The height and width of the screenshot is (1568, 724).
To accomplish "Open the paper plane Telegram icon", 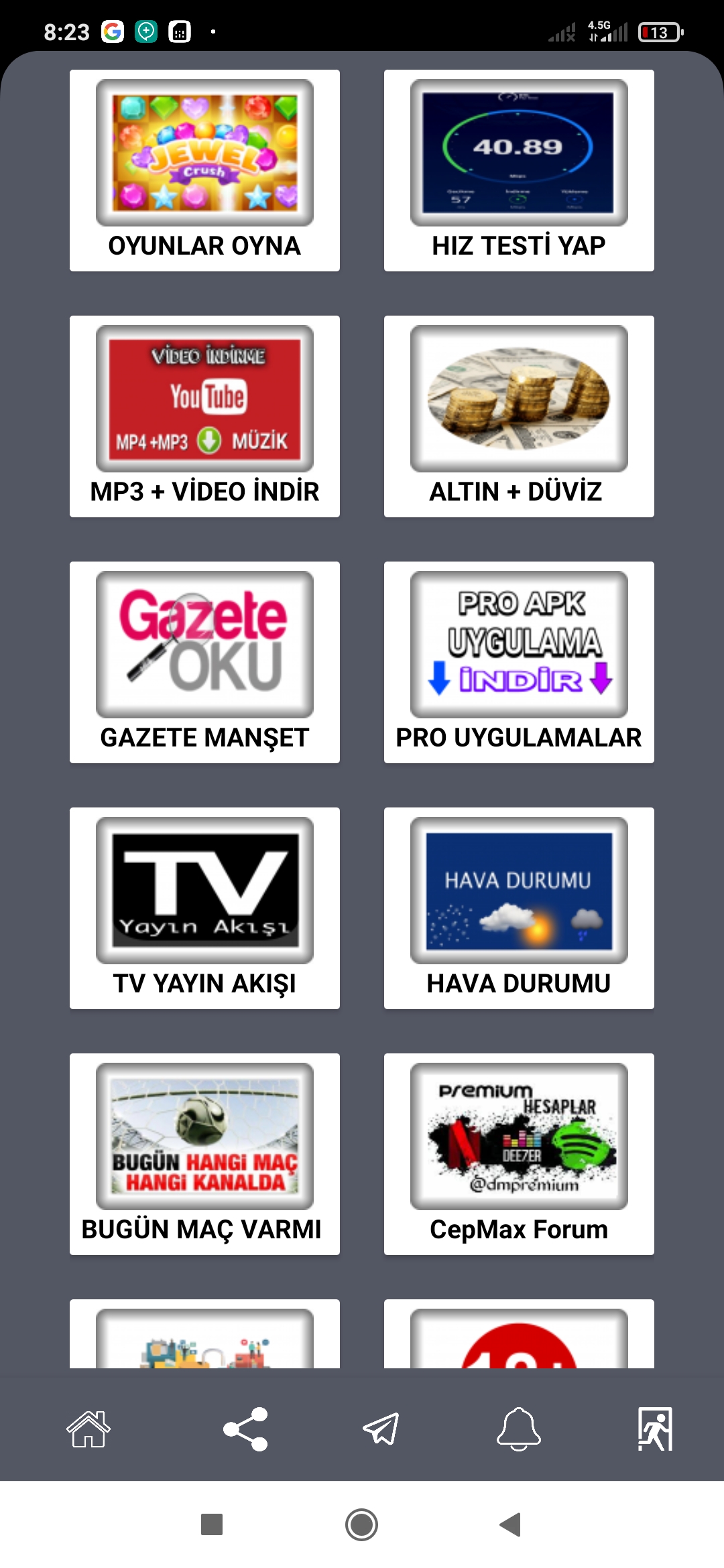I will (381, 1429).
